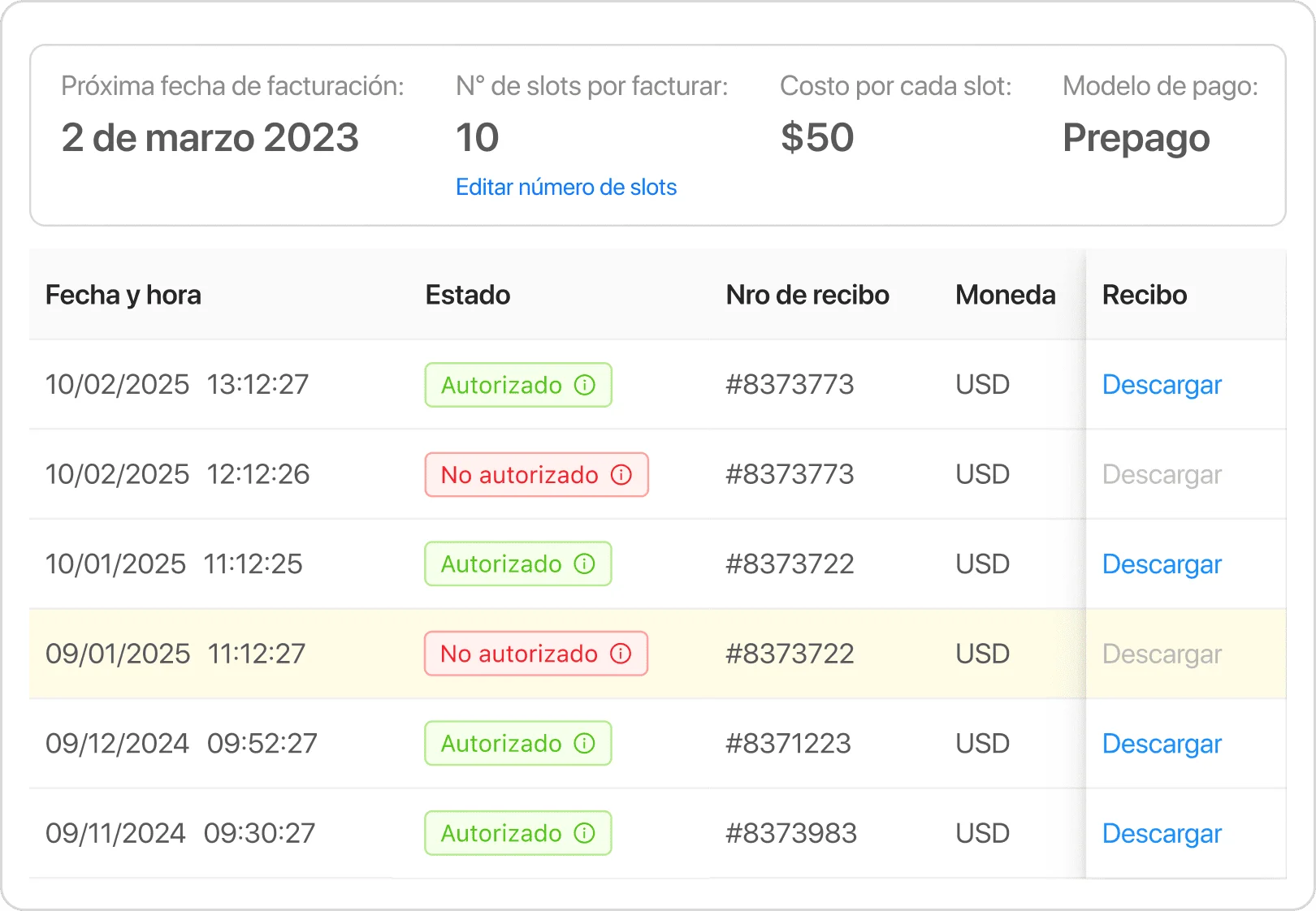The width and height of the screenshot is (1316, 911).
Task: Download the 09/11/2024 receipt
Action: pos(1162,834)
